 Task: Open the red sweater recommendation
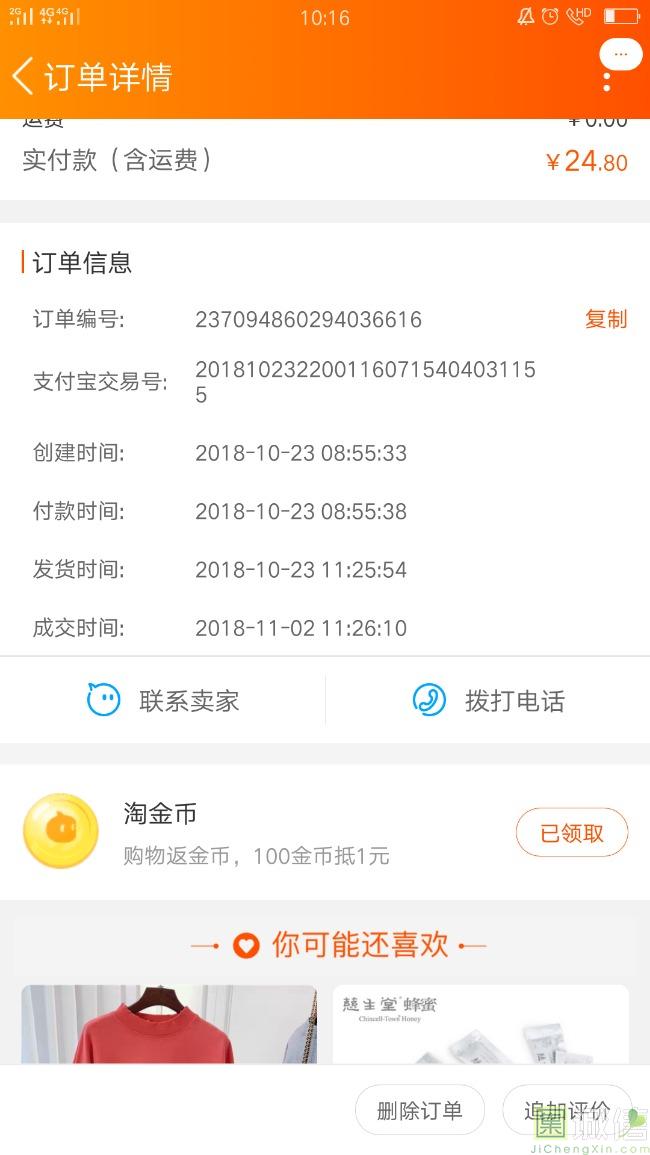point(169,1023)
